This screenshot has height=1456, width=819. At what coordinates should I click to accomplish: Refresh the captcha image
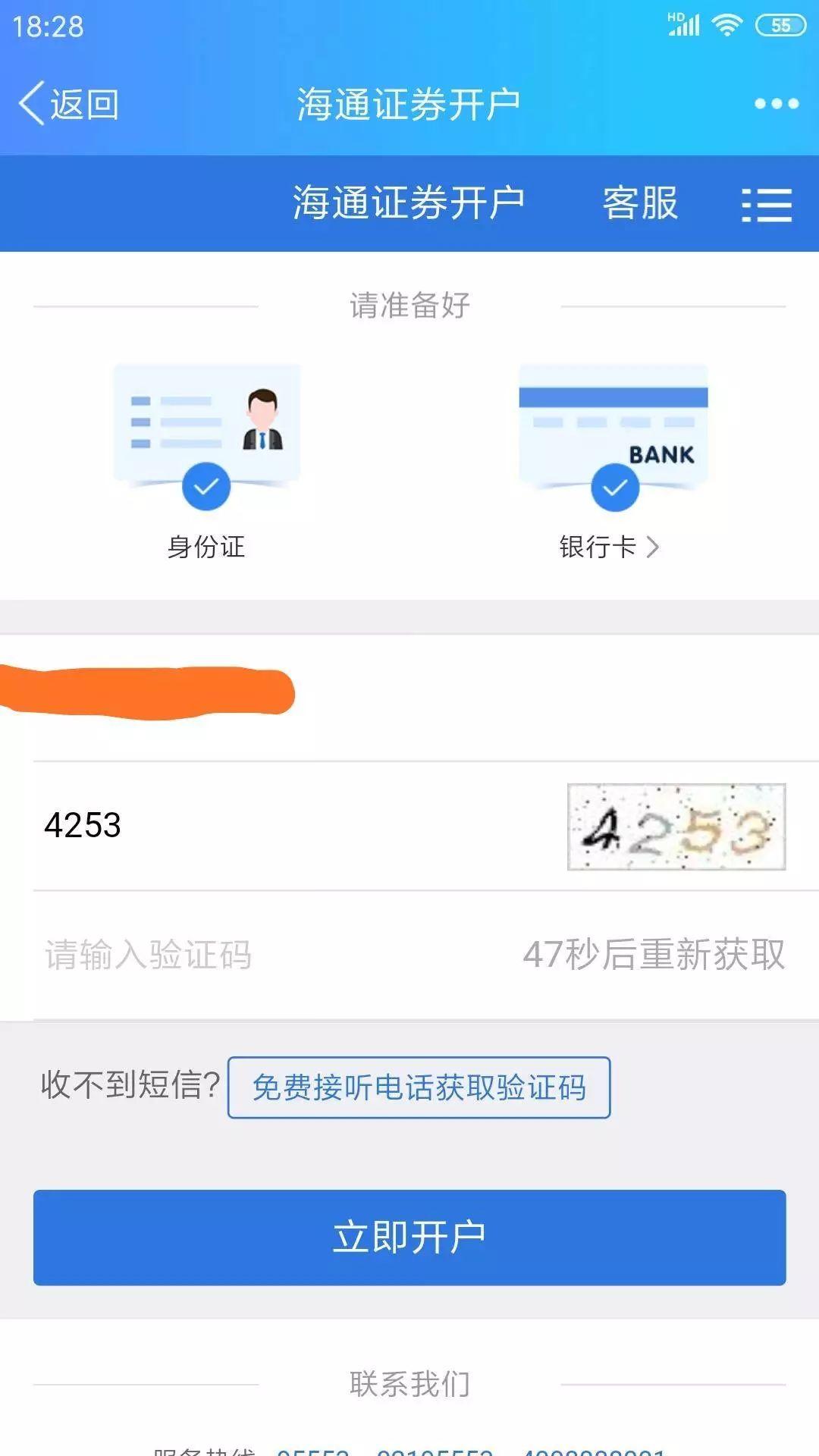tap(676, 827)
